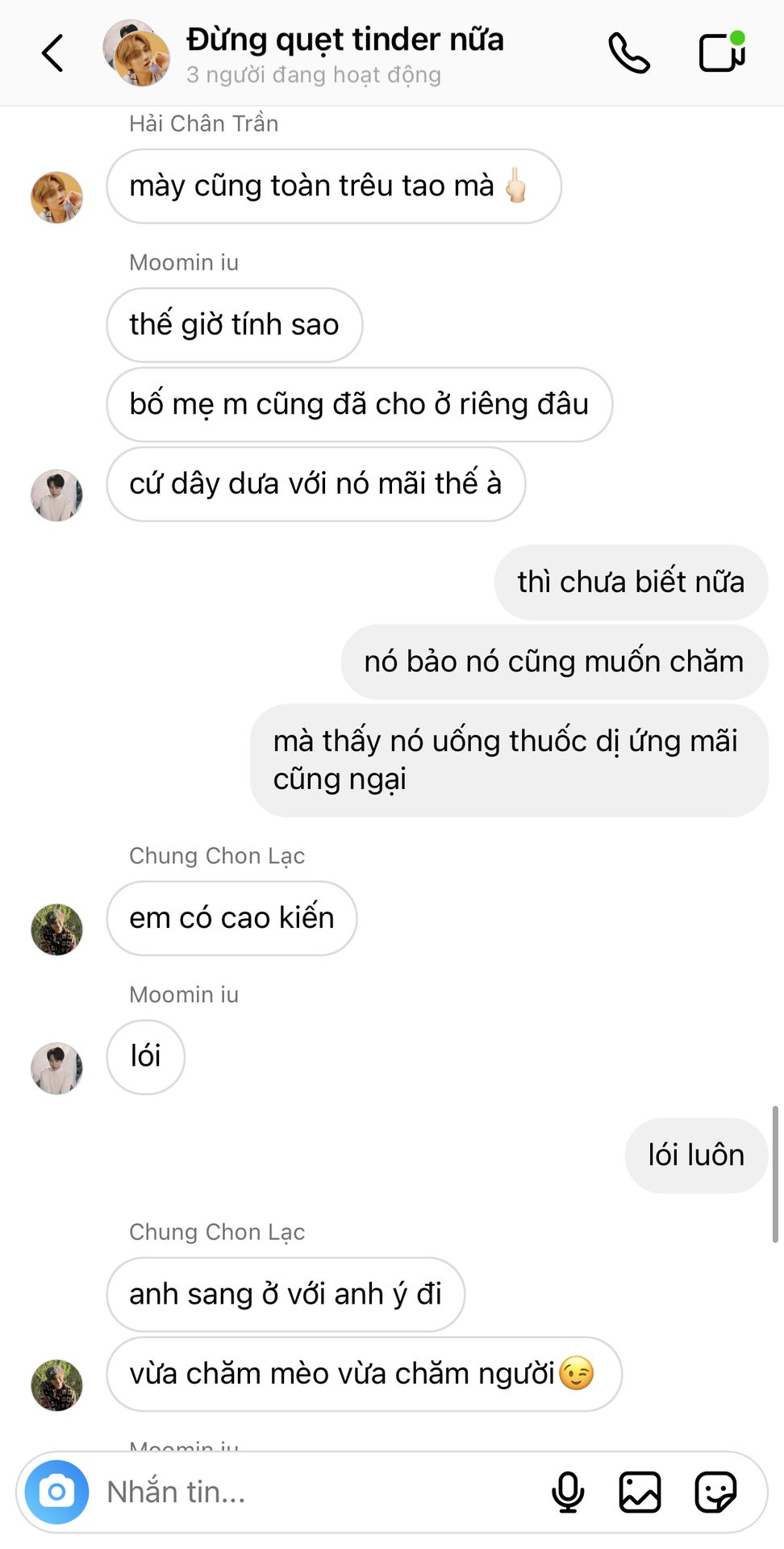The width and height of the screenshot is (784, 1549).
Task: Record a voice message with the microphone
Action: coord(568,1492)
